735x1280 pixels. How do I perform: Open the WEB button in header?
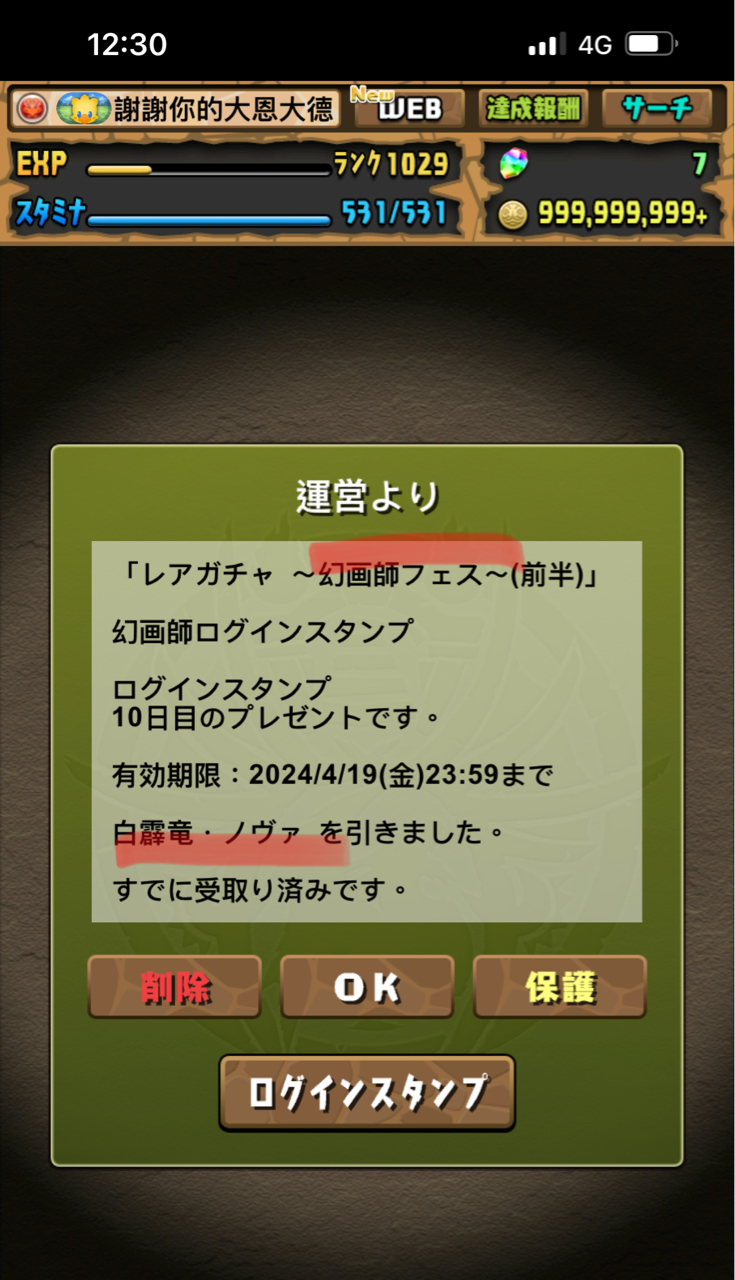click(409, 108)
